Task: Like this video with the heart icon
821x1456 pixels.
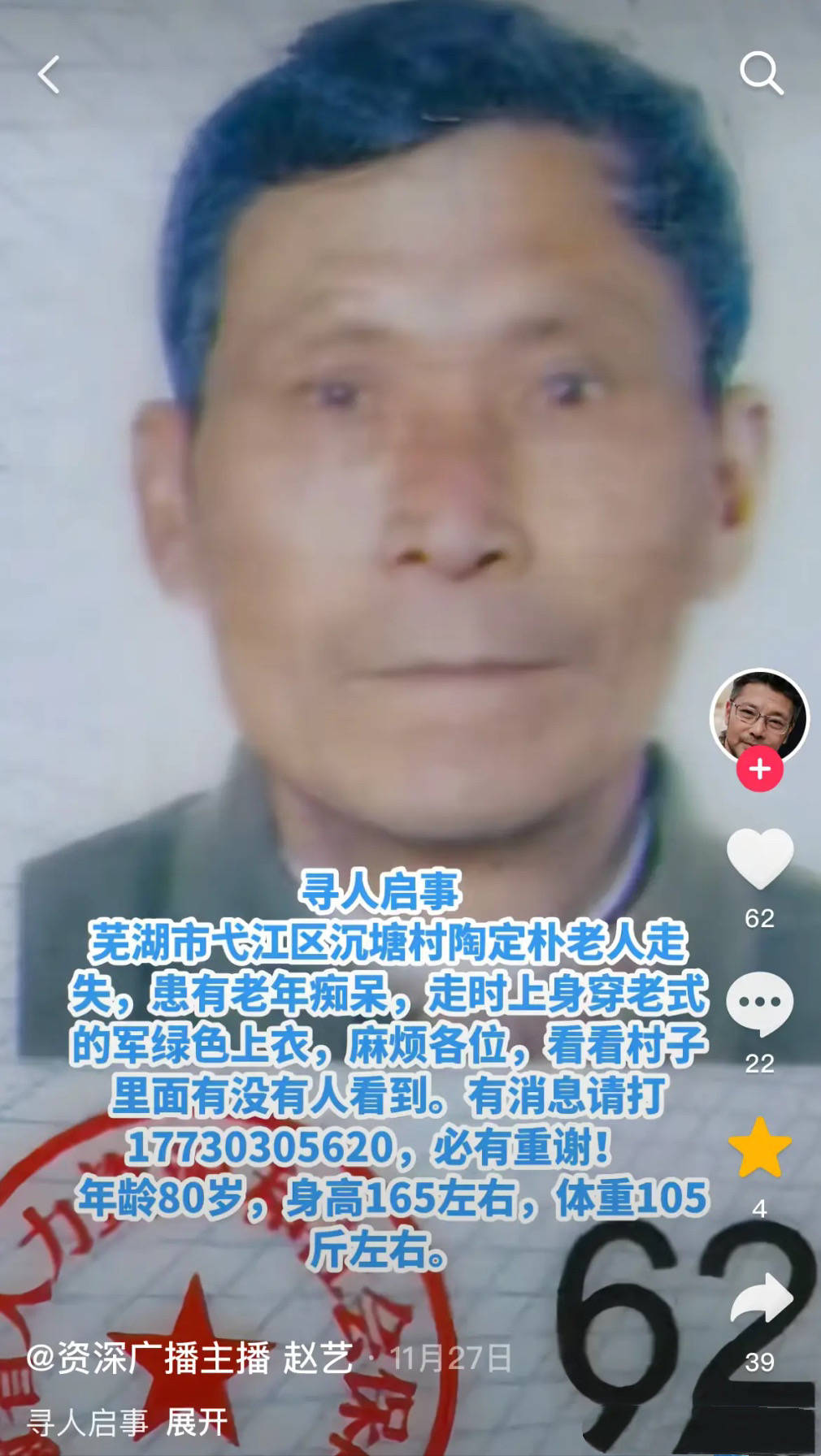Action: (759, 860)
